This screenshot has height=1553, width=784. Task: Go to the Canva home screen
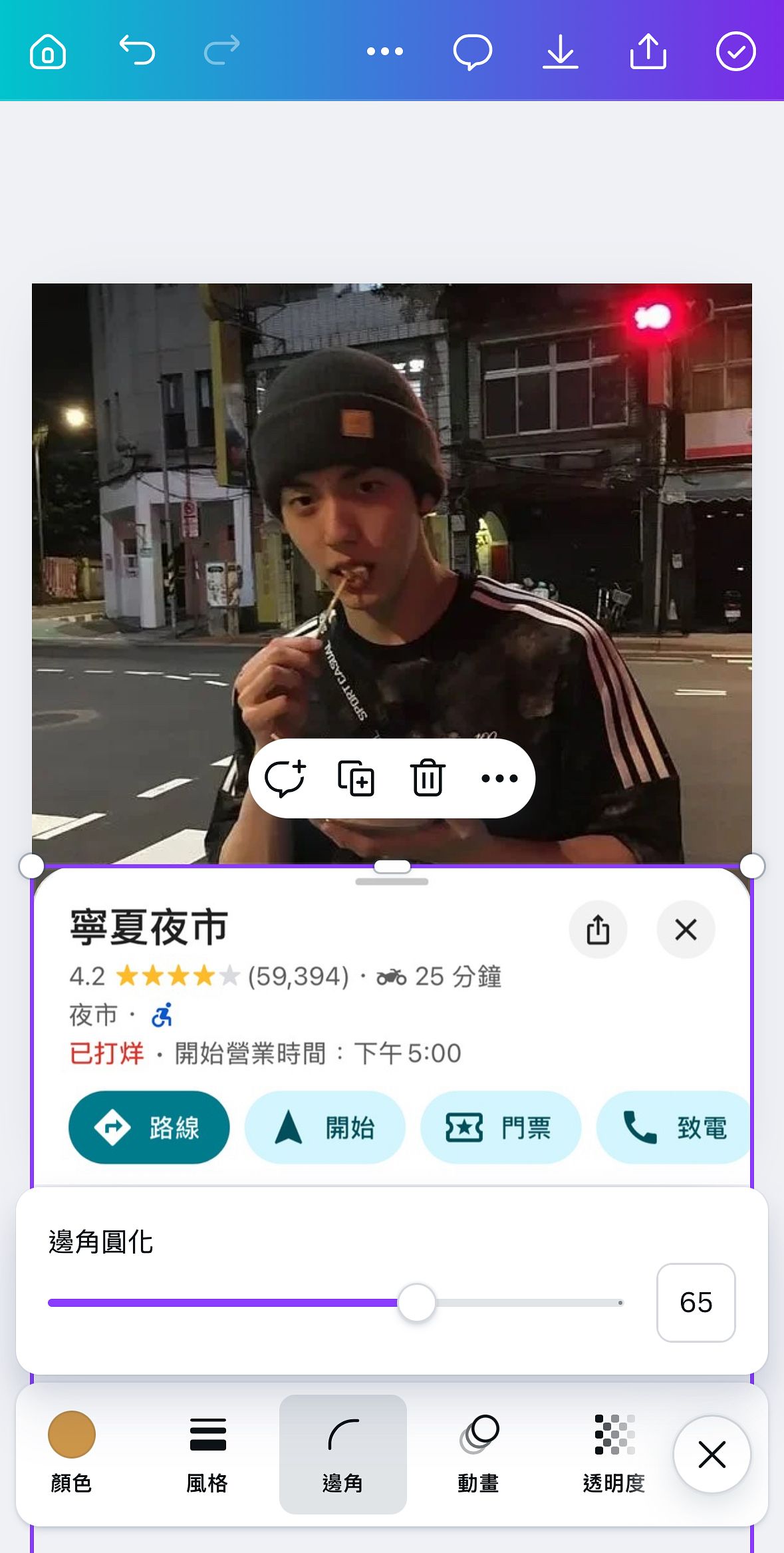(x=48, y=51)
